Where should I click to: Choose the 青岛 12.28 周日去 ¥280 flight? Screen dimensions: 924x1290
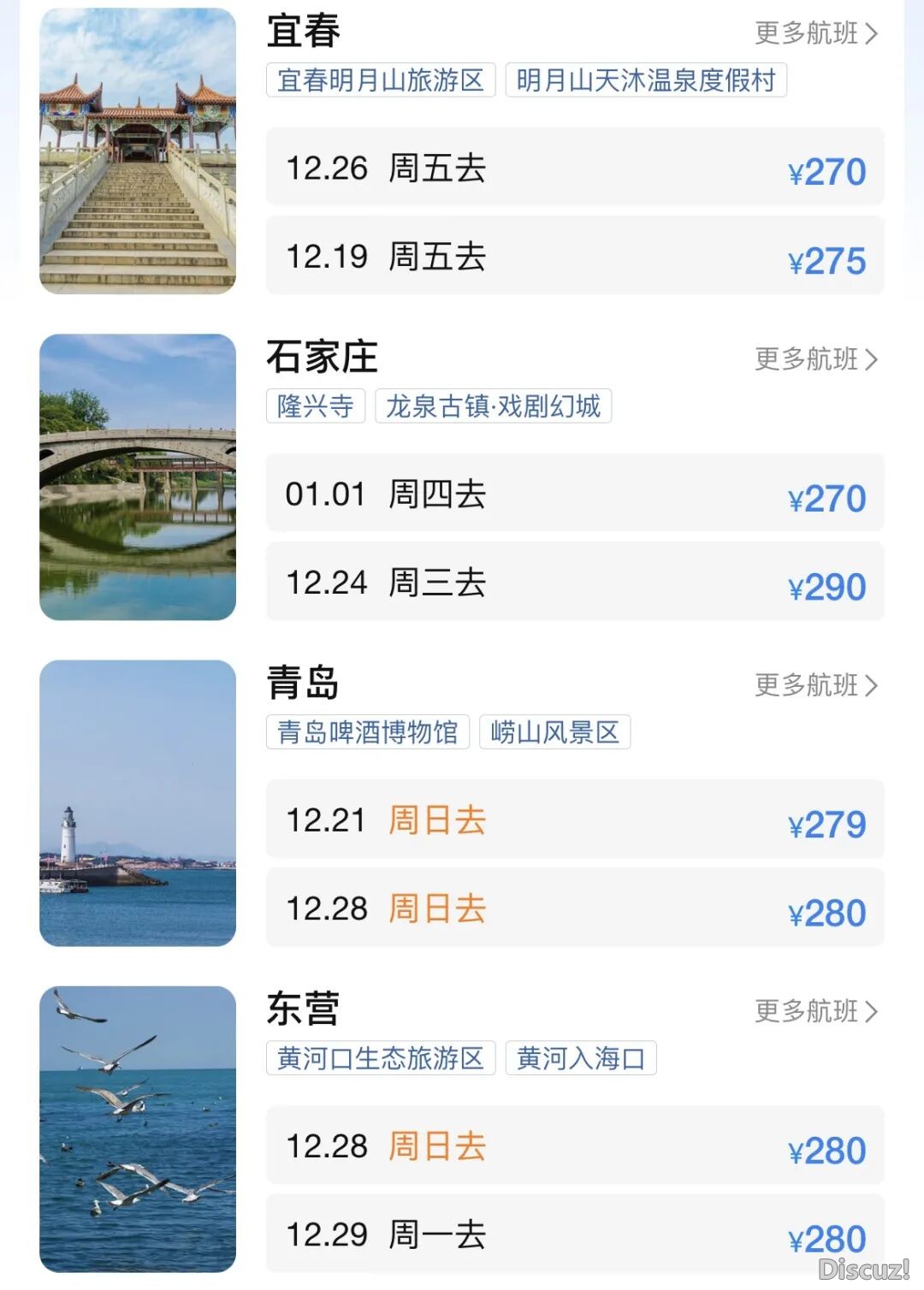575,908
